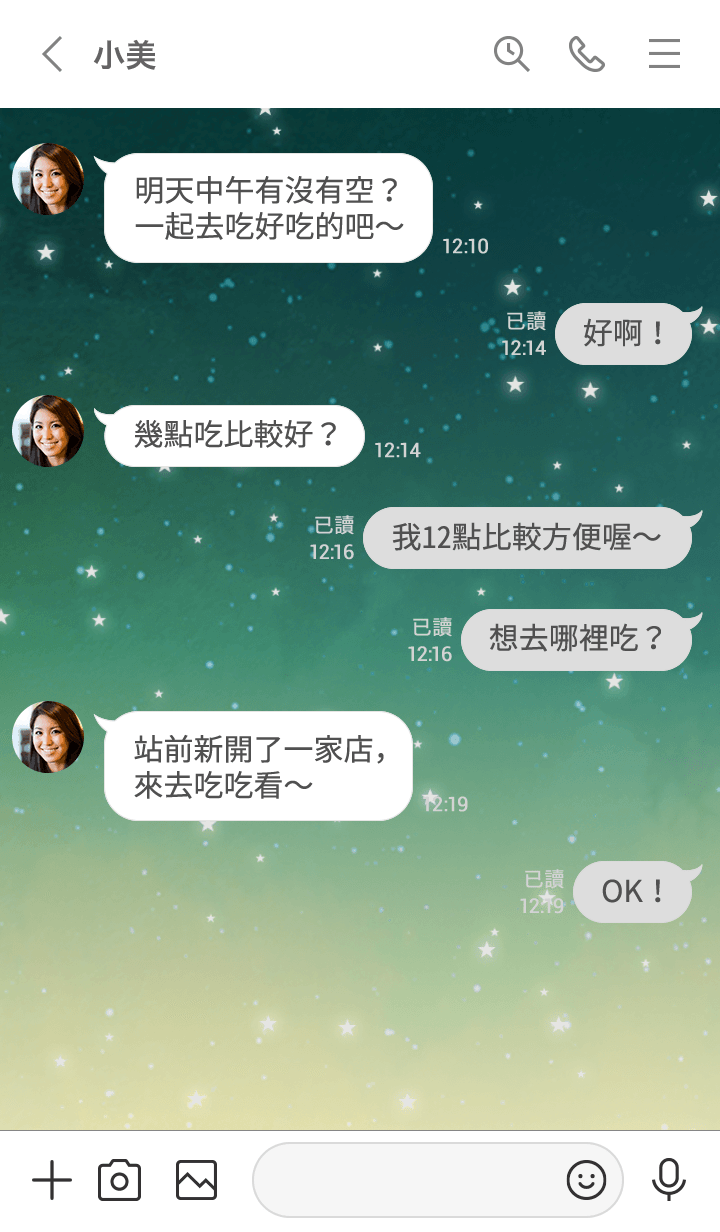View 小美's profile picture beside 明天中午有沒有空
720x1232 pixels.
pyautogui.click(x=48, y=180)
